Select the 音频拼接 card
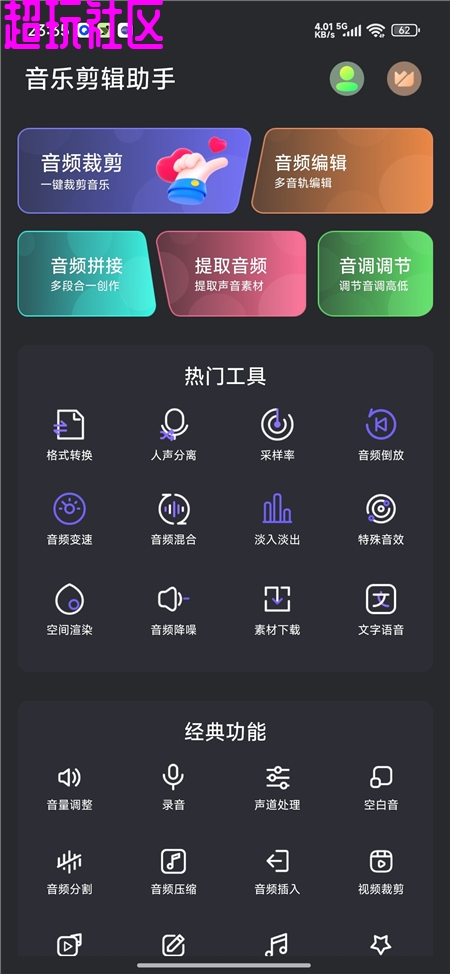 [86, 273]
